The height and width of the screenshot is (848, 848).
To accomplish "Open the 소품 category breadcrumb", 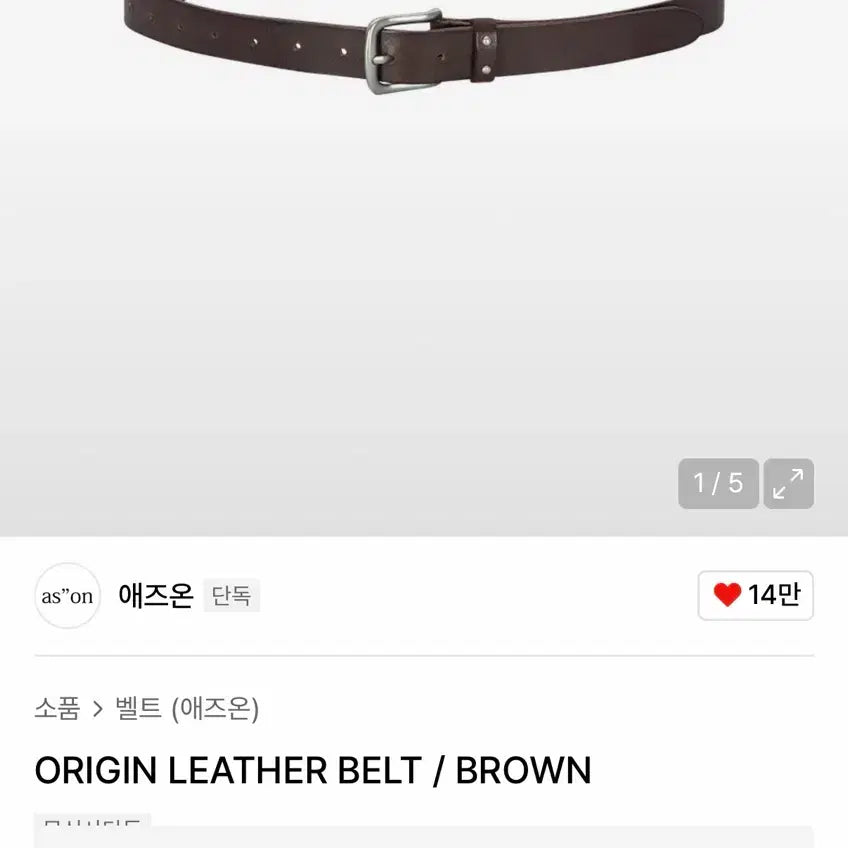I will (57, 709).
